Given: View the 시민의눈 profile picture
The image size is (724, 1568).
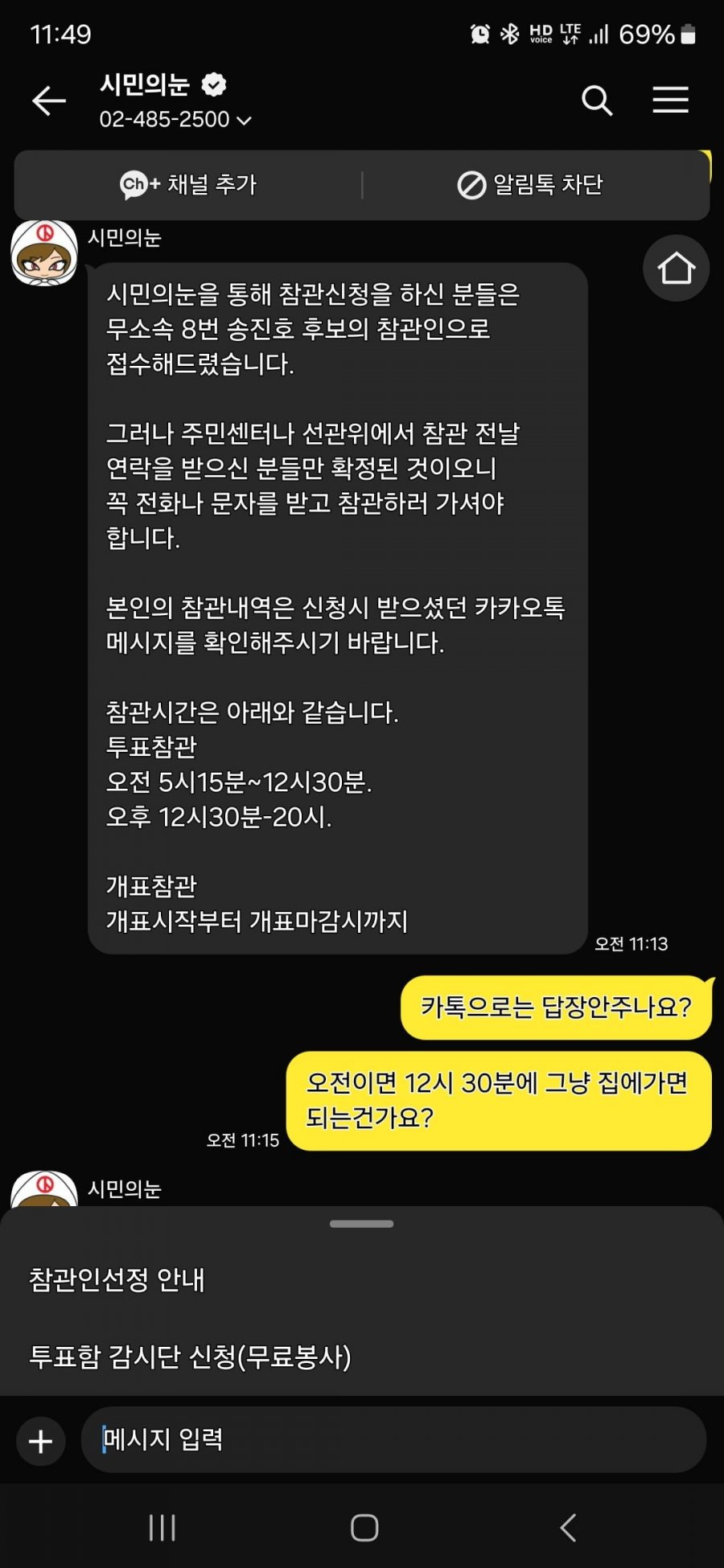Looking at the screenshot, I should pyautogui.click(x=43, y=254).
